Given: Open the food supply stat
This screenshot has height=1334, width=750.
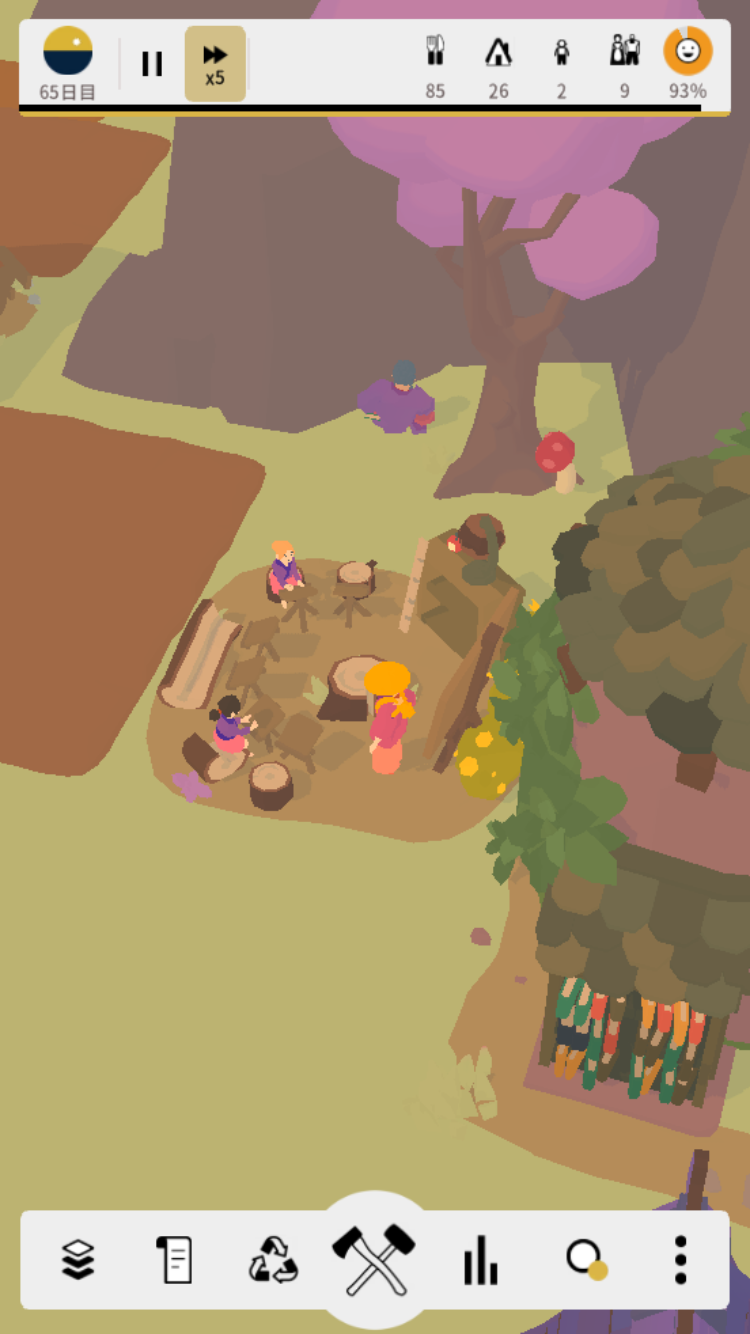Looking at the screenshot, I should coord(435,65).
